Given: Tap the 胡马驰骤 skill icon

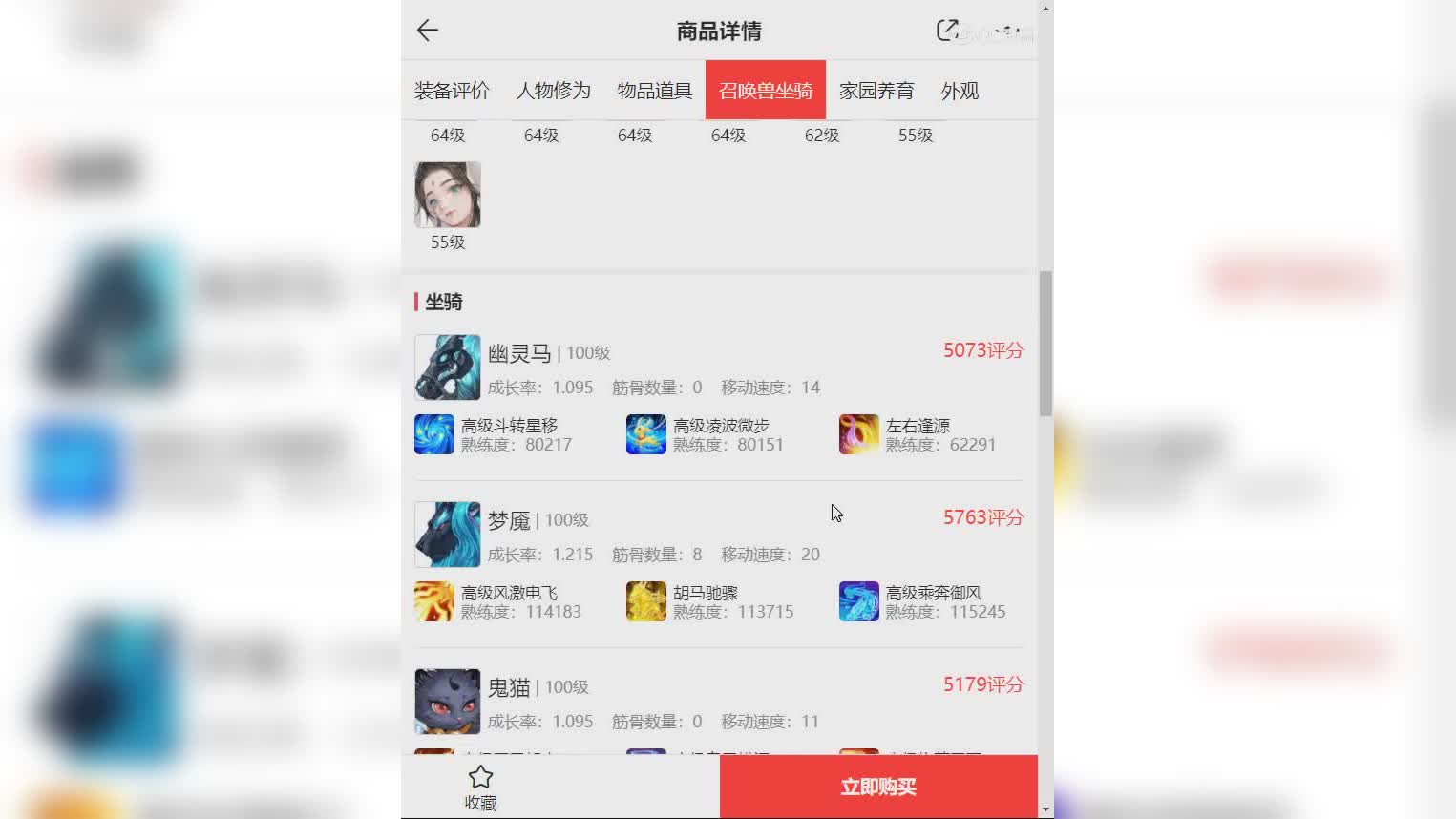Looking at the screenshot, I should click(646, 601).
